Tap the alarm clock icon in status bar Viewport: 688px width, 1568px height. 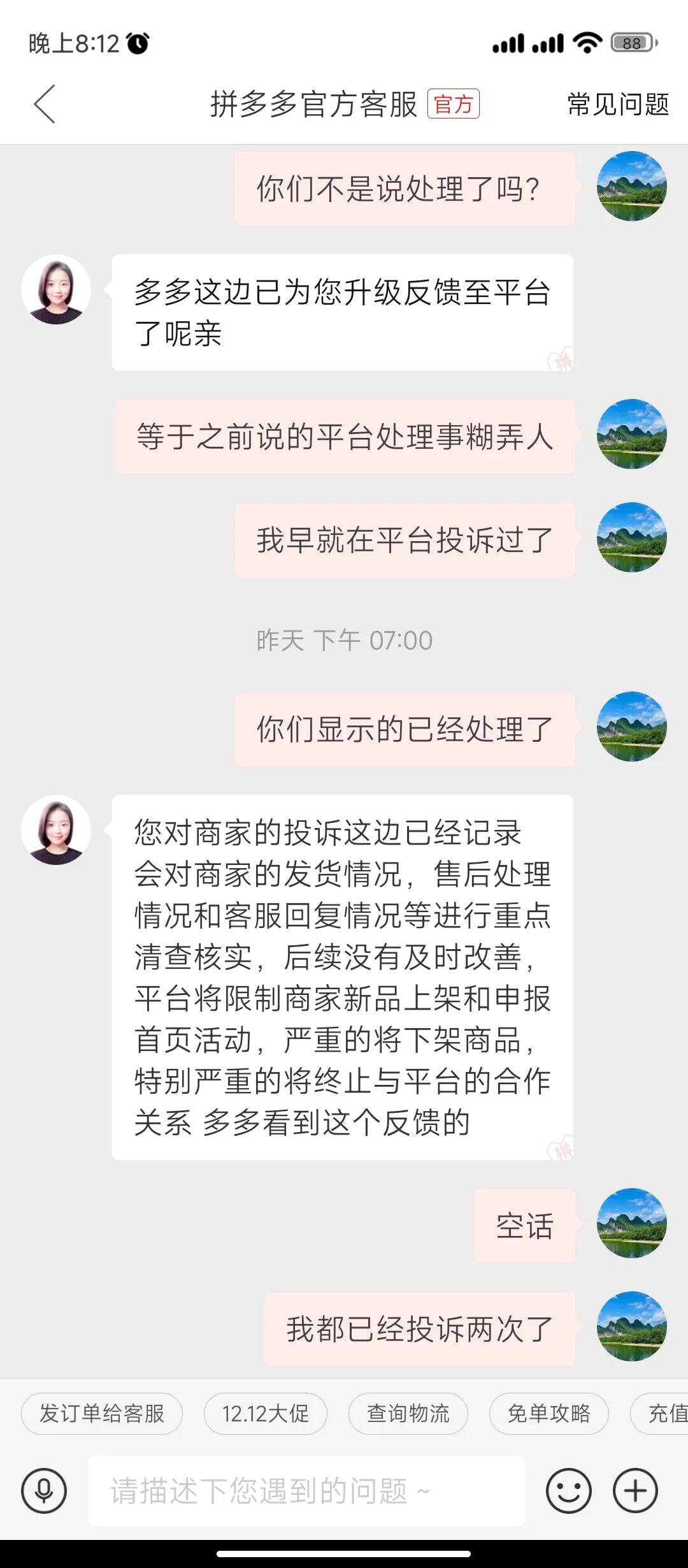click(x=136, y=43)
